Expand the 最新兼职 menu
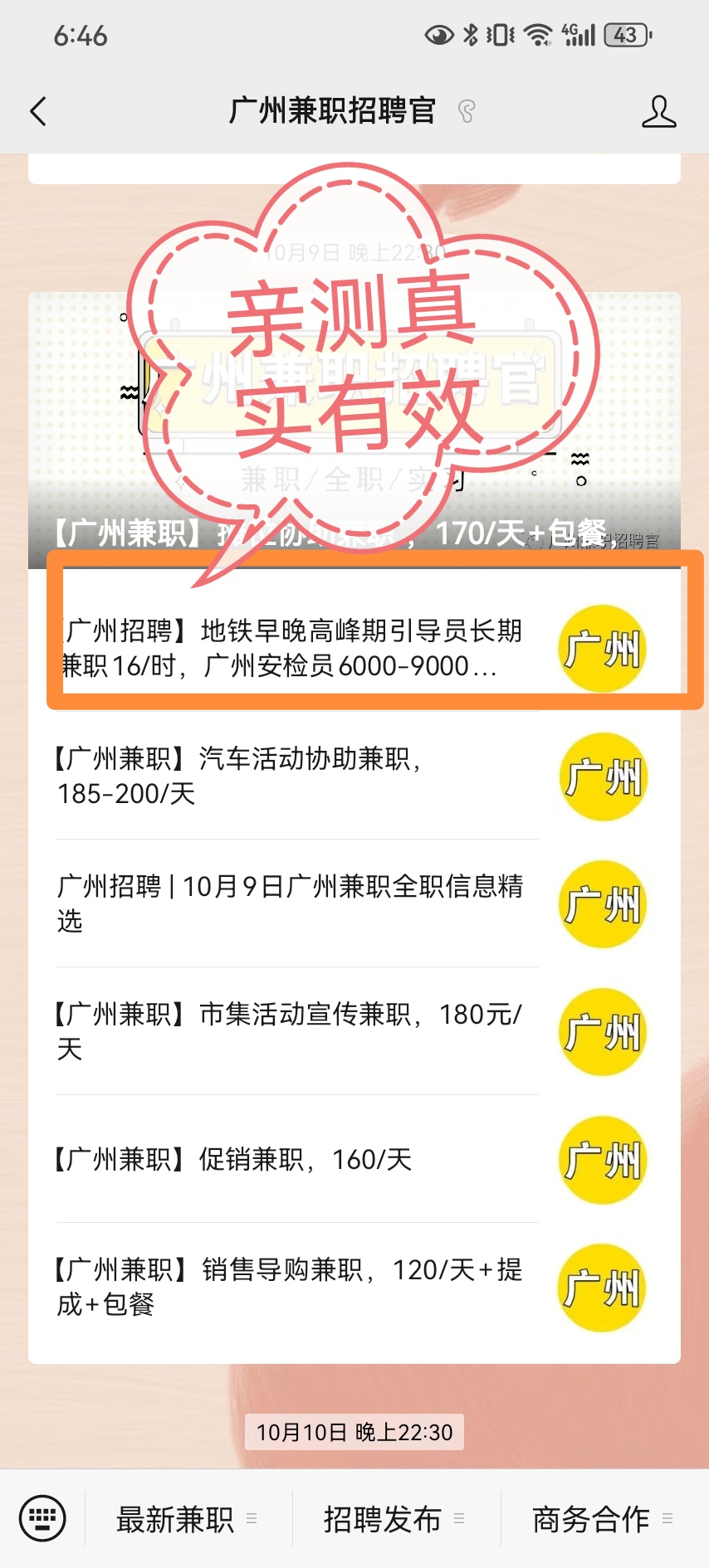The image size is (709, 1568). tap(187, 1519)
